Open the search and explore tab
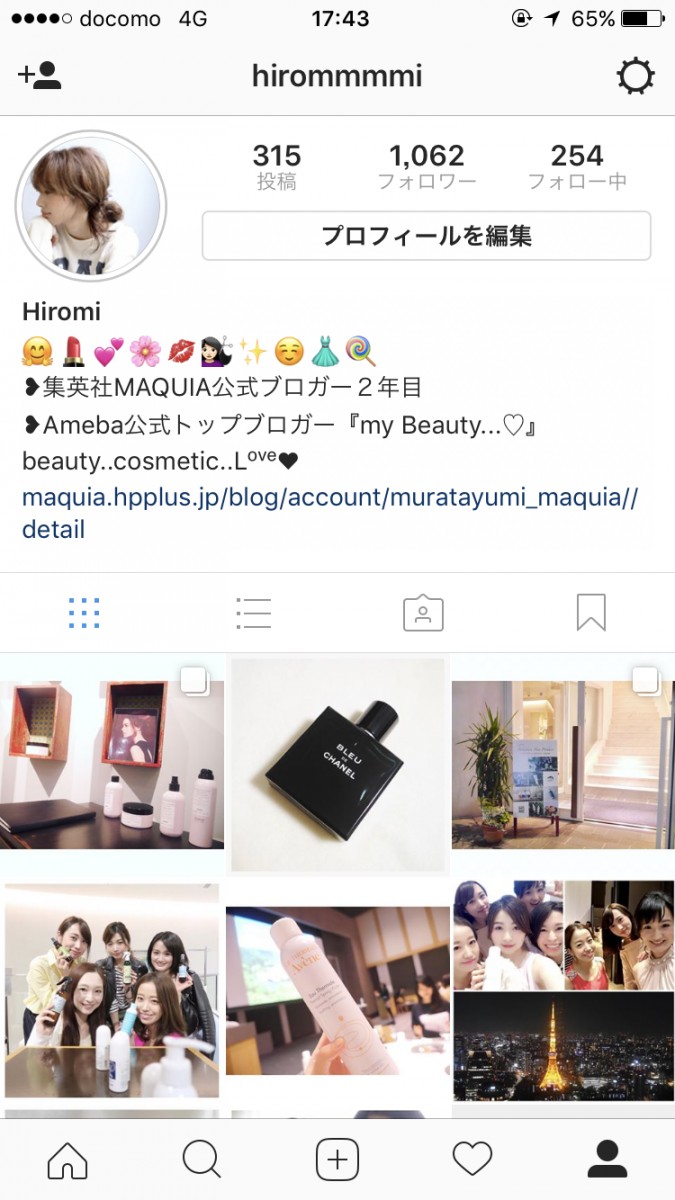Viewport: 675px width, 1200px height. 201,1160
